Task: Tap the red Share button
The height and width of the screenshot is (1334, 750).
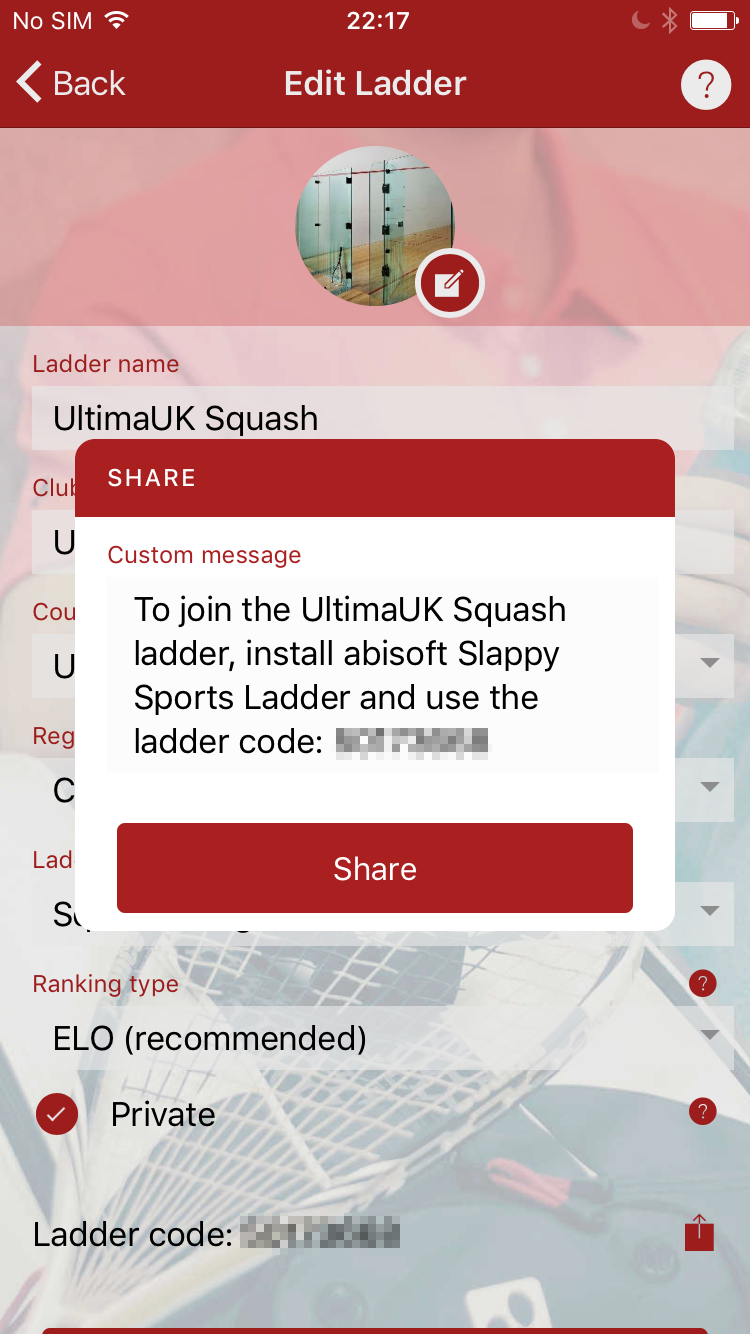Action: click(374, 868)
